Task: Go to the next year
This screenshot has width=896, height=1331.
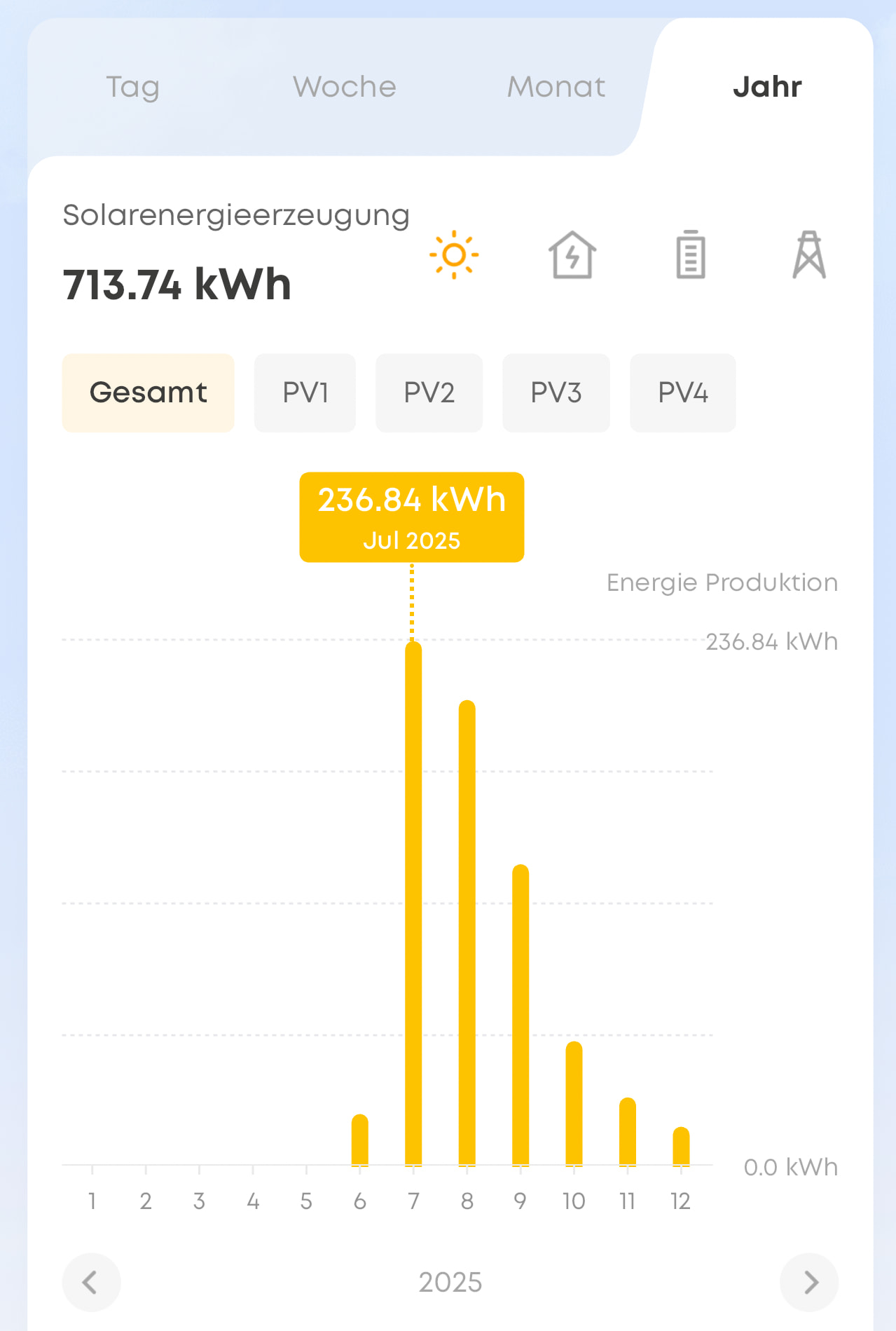Action: point(809,1282)
